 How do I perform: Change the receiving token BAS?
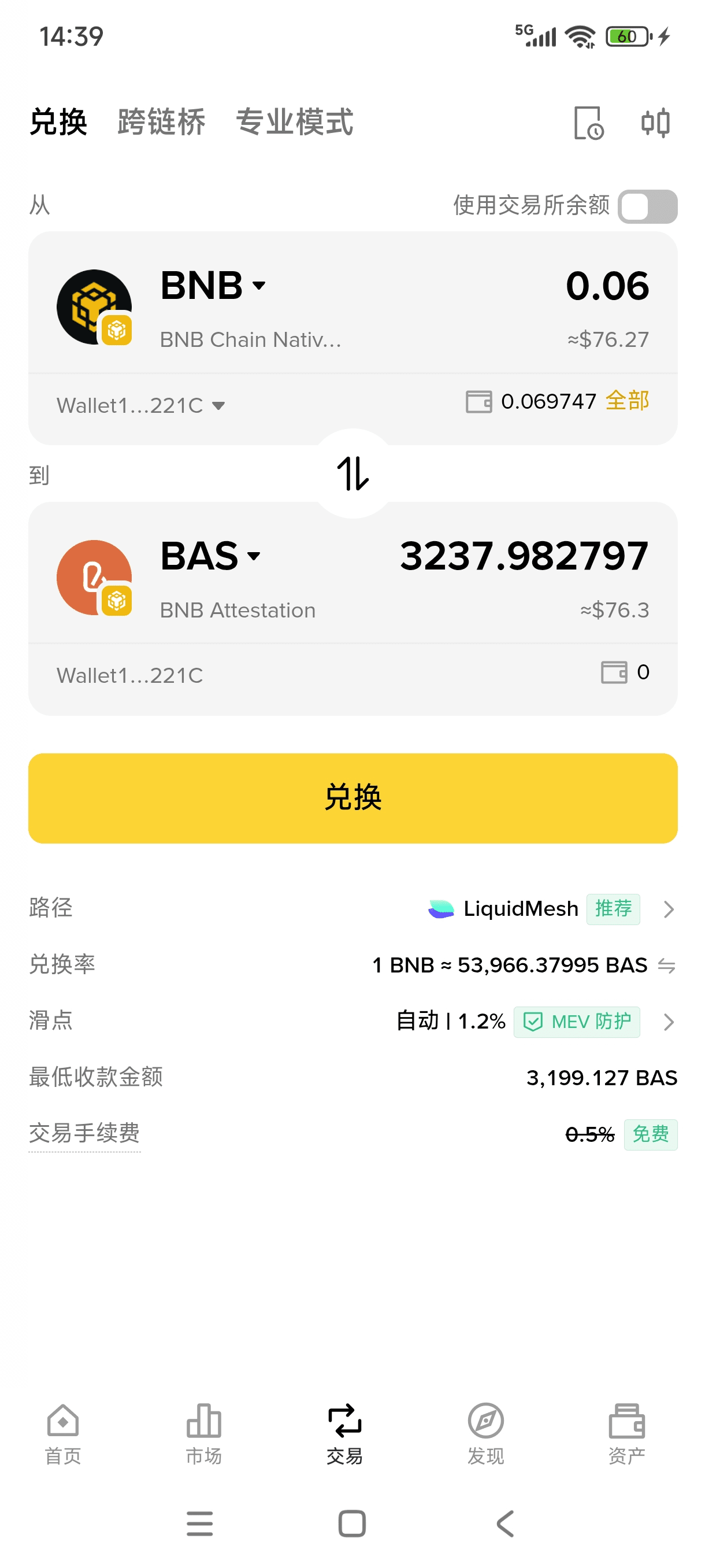(210, 556)
